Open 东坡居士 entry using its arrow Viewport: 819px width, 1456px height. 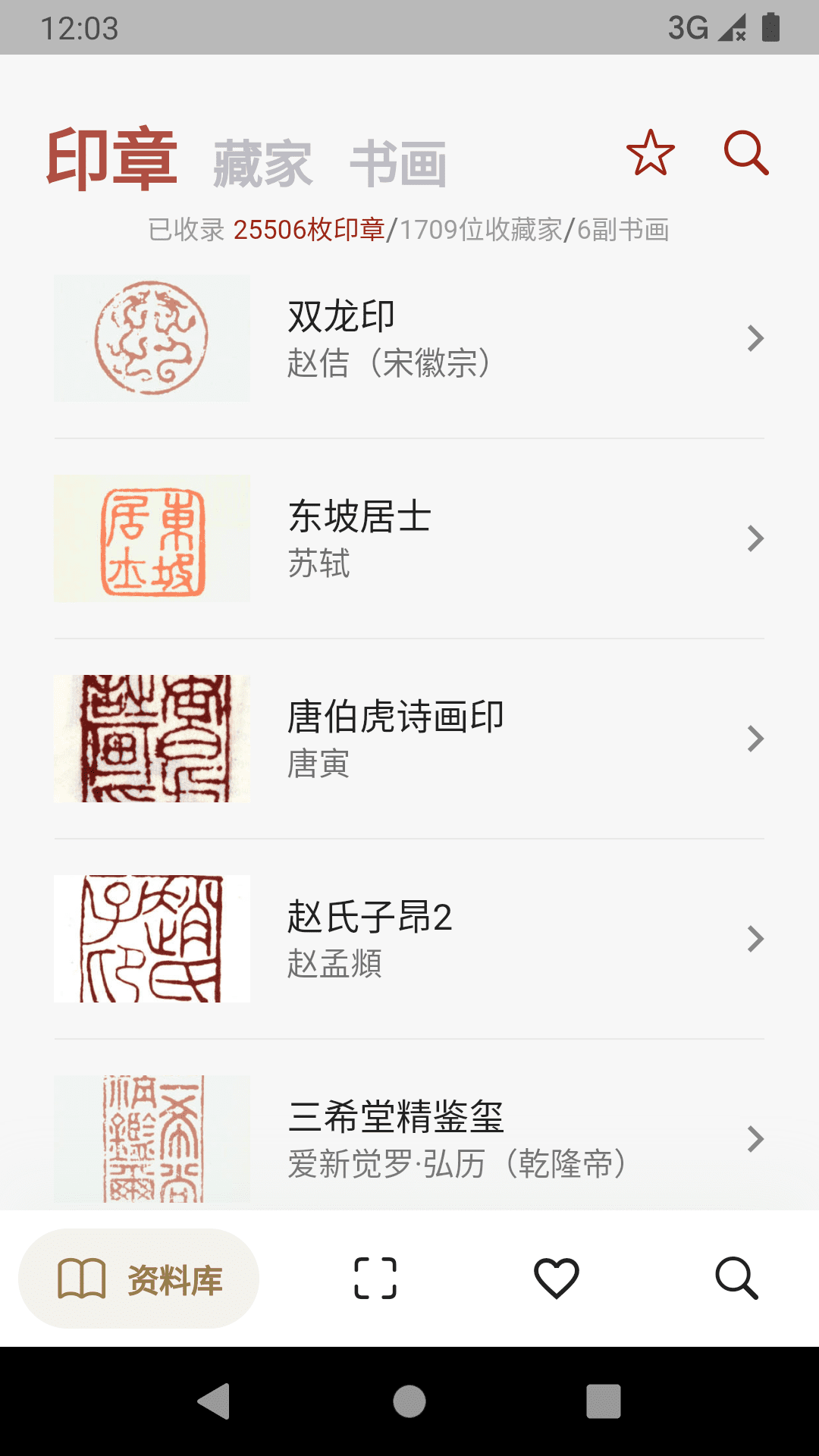pyautogui.click(x=755, y=538)
